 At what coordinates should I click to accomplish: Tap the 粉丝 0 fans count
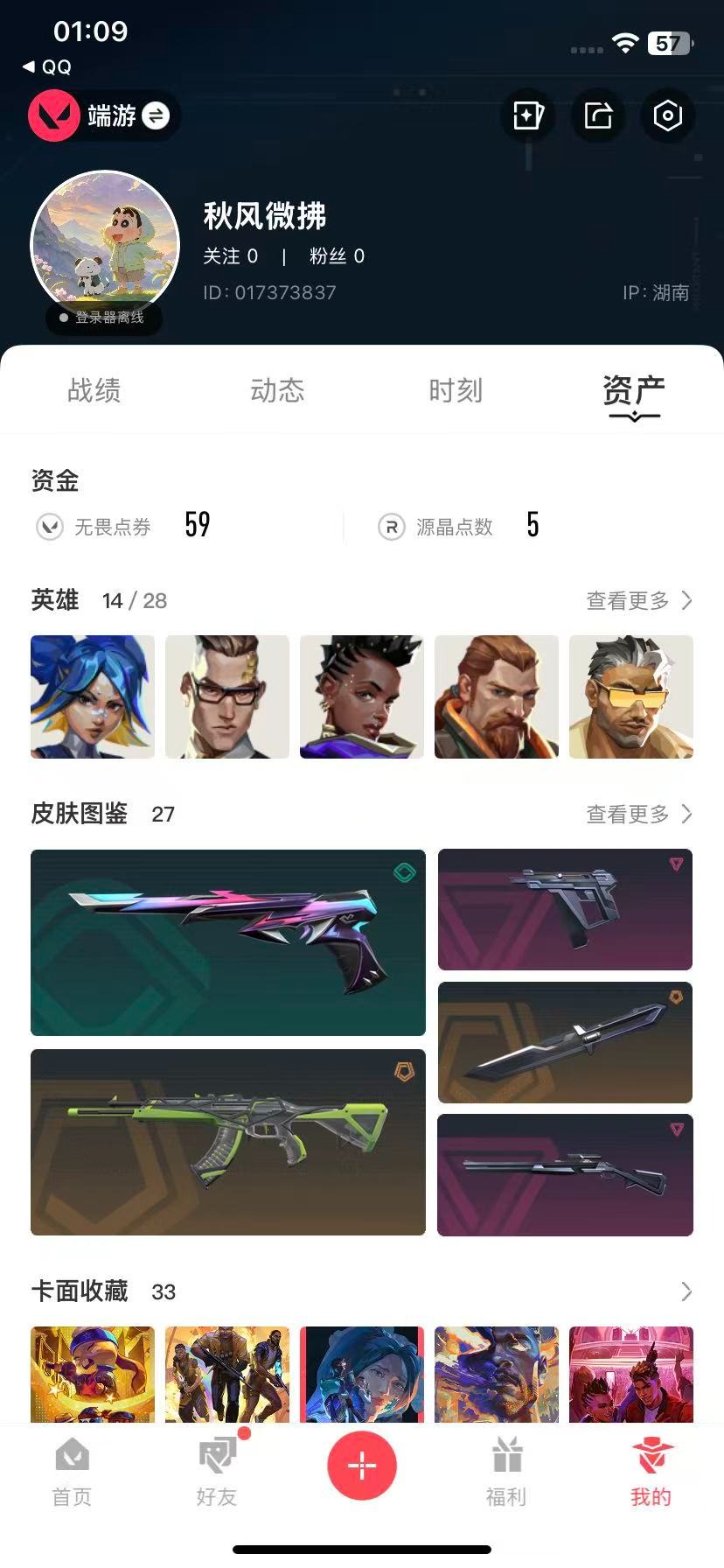pos(338,256)
